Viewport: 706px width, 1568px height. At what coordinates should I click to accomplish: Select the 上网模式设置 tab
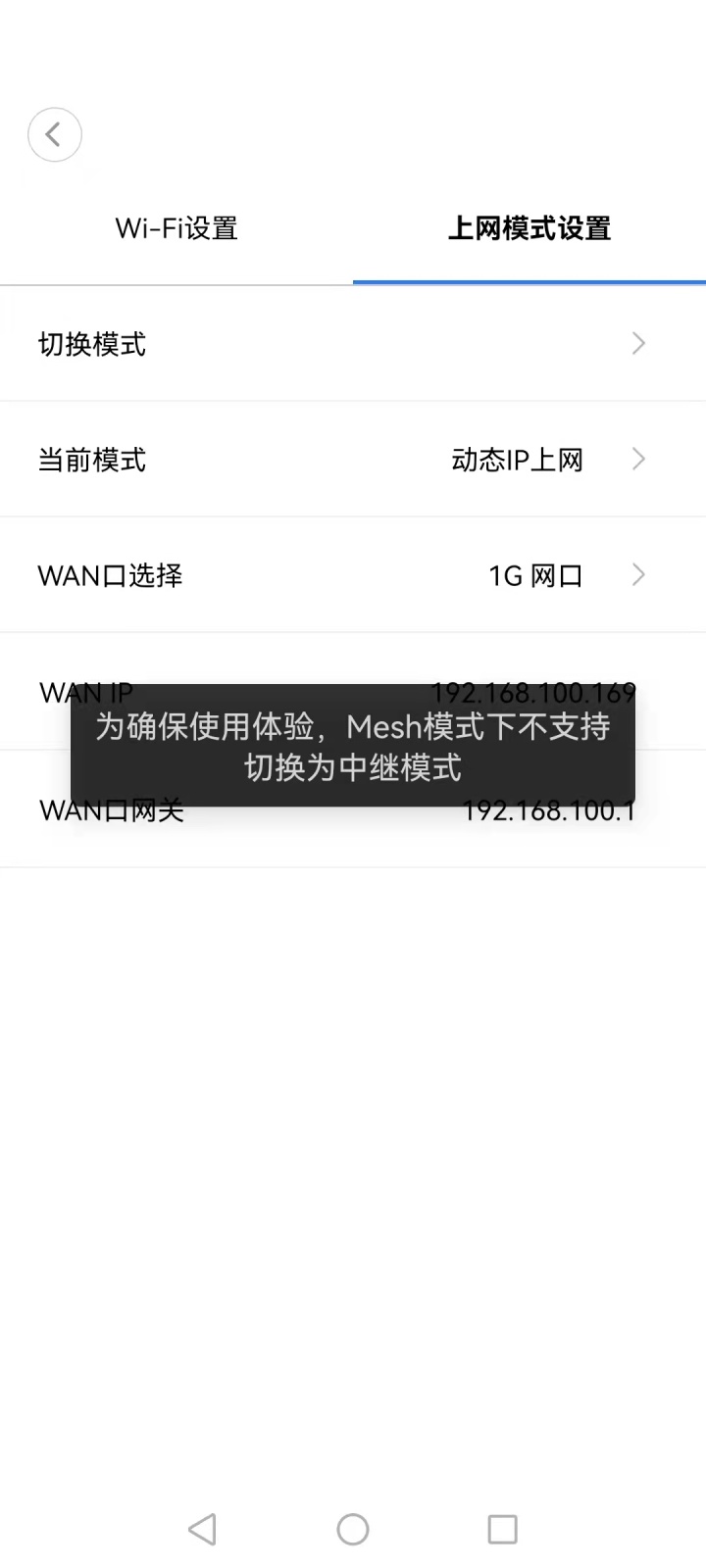coord(529,228)
